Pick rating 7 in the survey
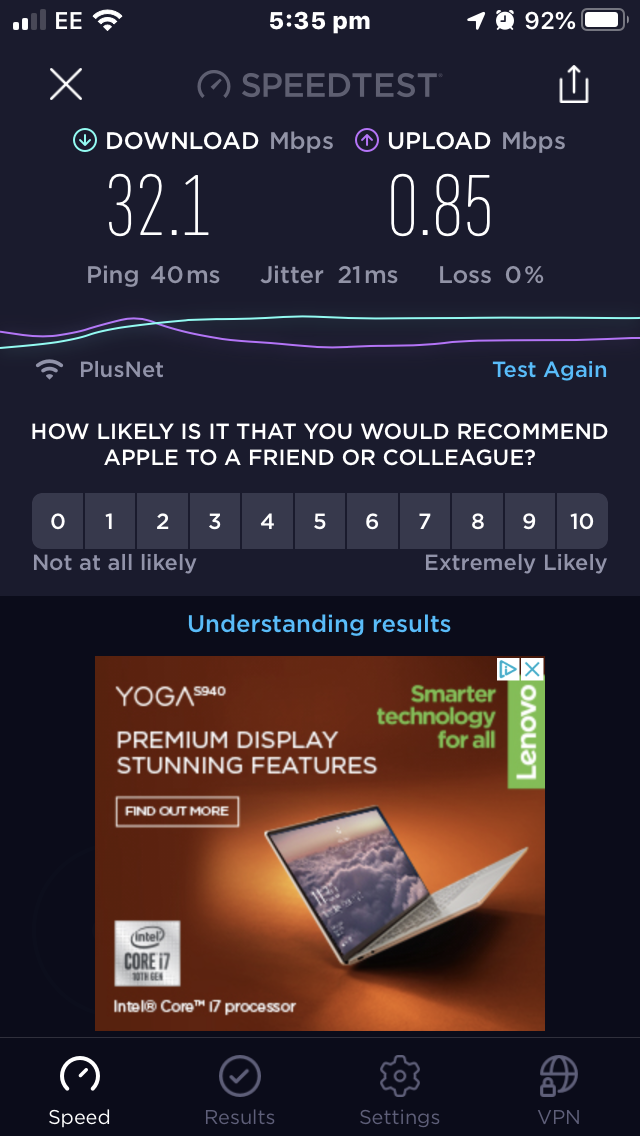 424,521
